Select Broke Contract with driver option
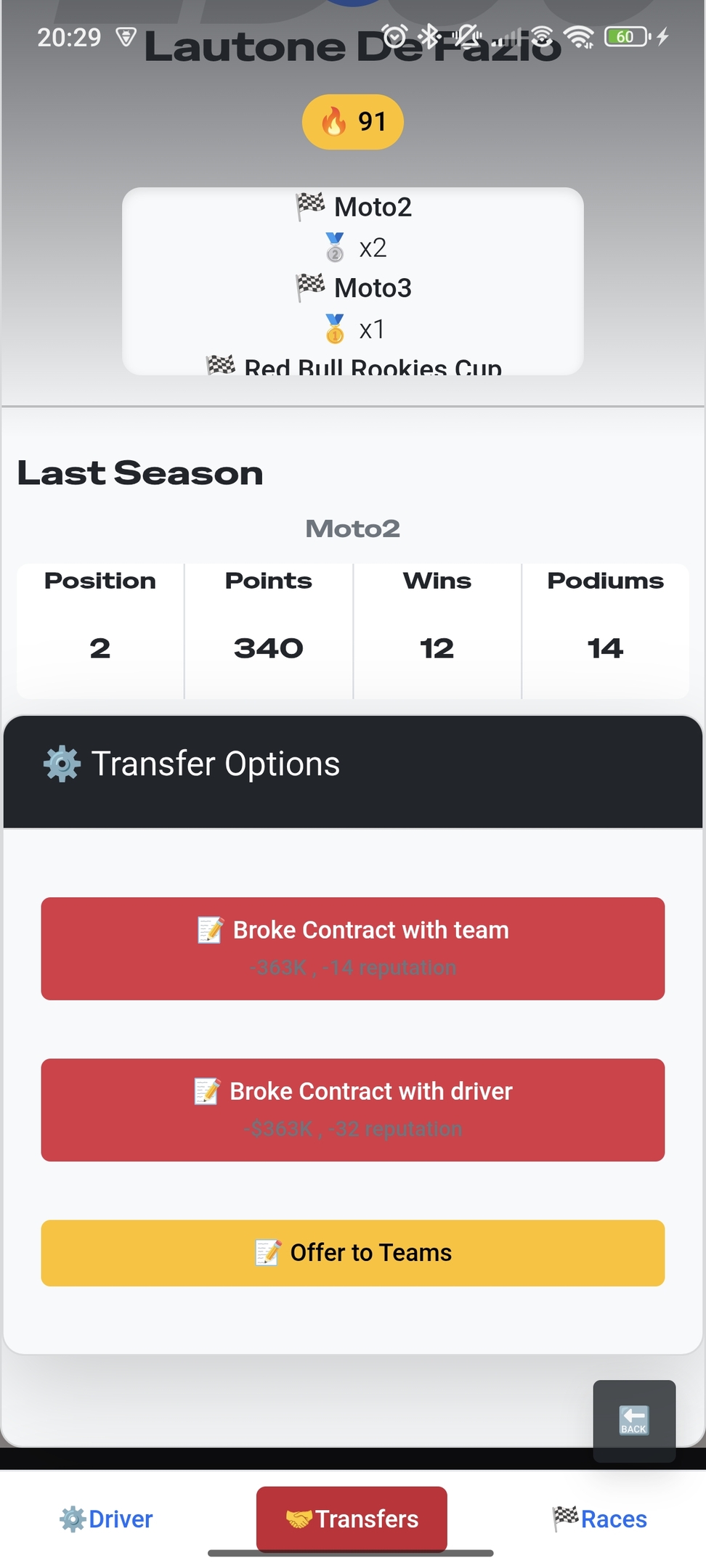The height and width of the screenshot is (1568, 706). [x=352, y=1109]
